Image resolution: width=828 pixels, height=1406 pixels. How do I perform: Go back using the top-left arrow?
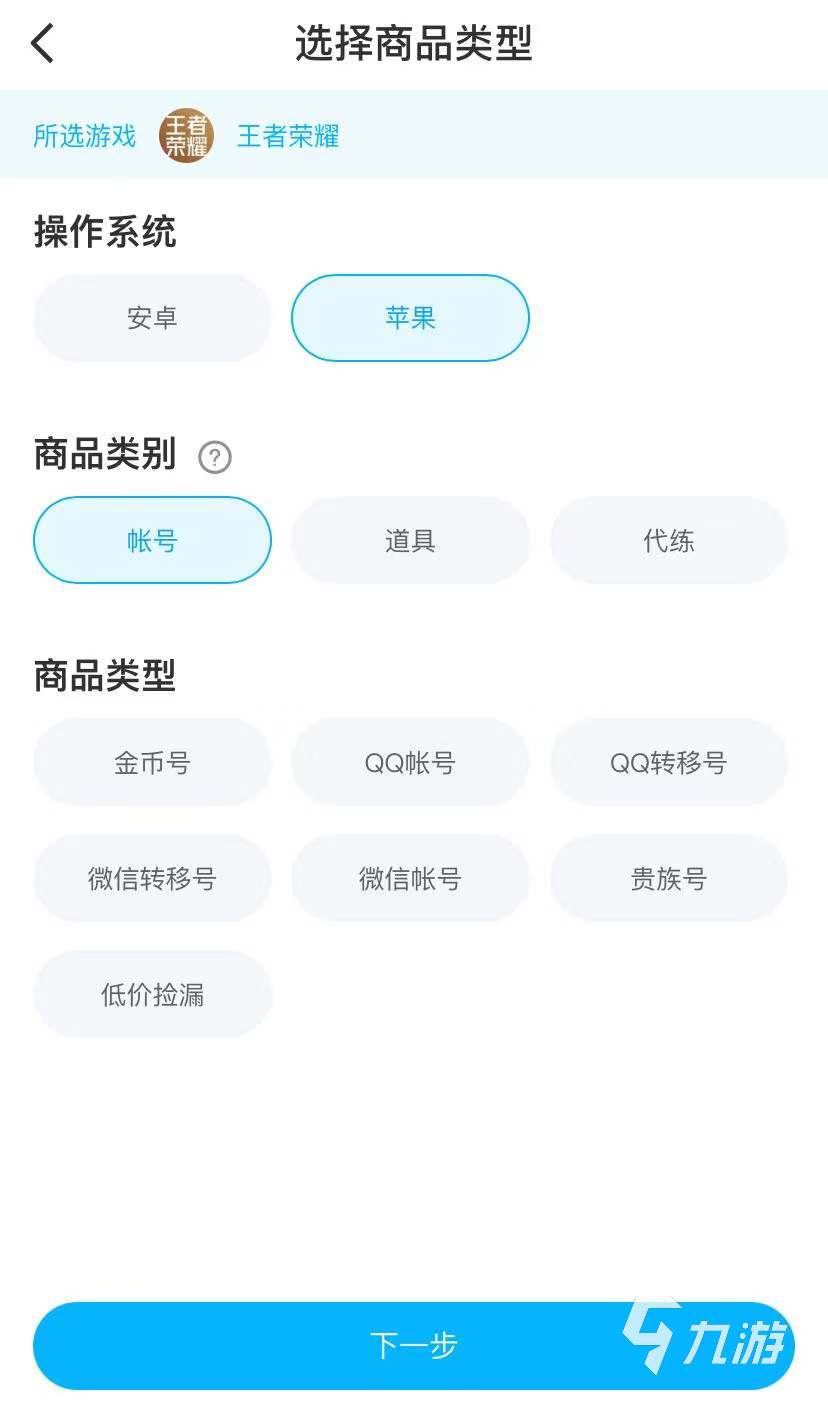pyautogui.click(x=42, y=44)
